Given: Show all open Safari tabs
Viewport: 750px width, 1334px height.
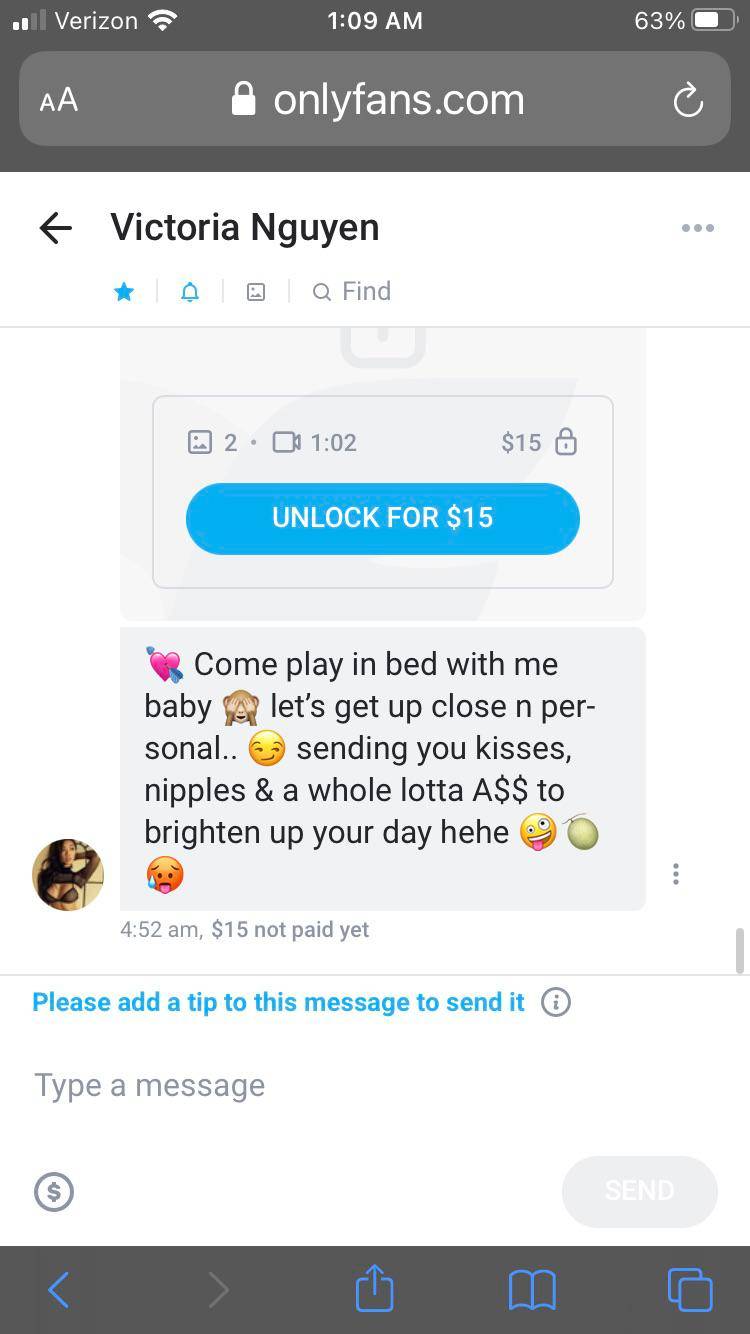Looking at the screenshot, I should (x=690, y=1289).
